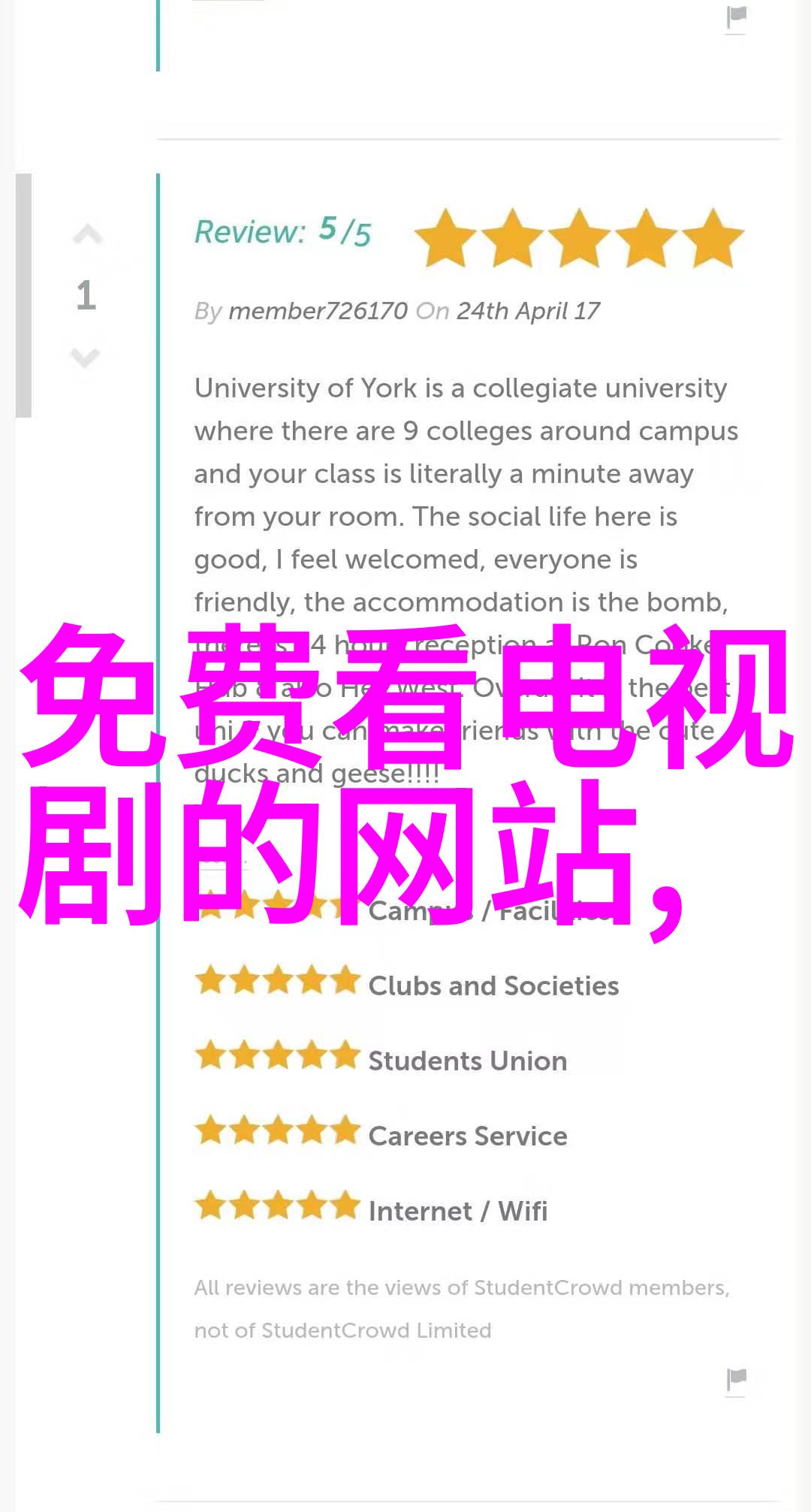Downvote the review by member726170

tap(86, 358)
